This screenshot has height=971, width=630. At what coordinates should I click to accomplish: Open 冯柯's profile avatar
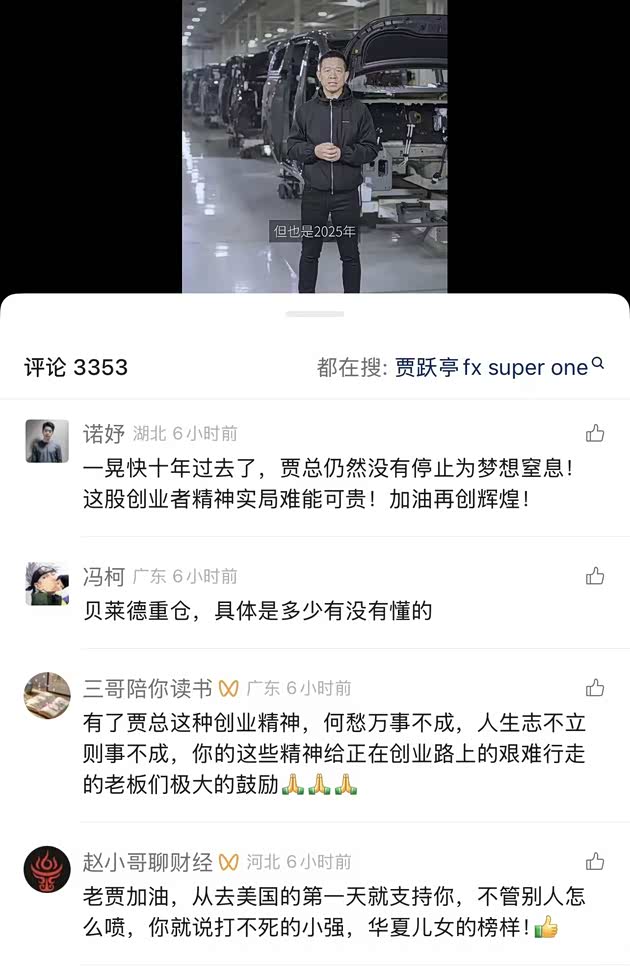coord(47,584)
